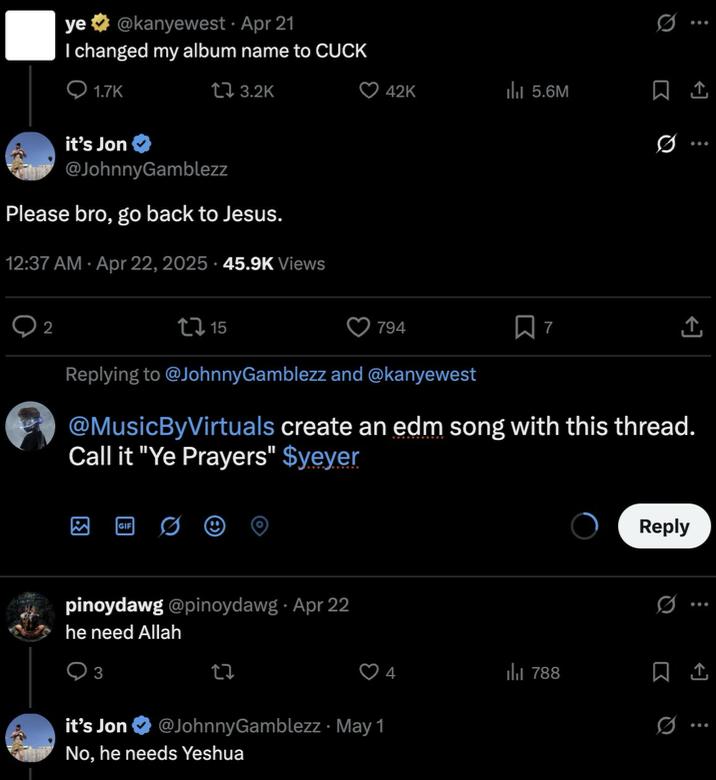Bookmark ye's album name post
The height and width of the screenshot is (780, 716).
(x=660, y=90)
